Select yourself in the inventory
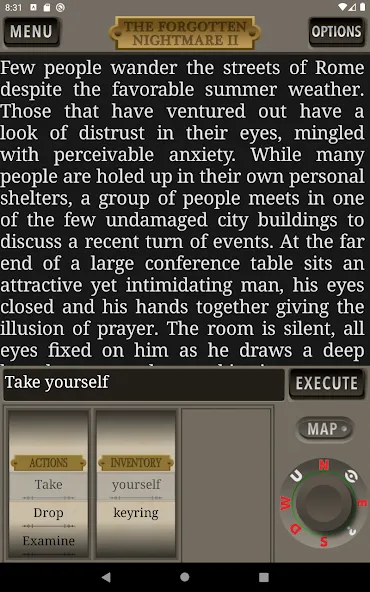The width and height of the screenshot is (370, 592). (136, 484)
